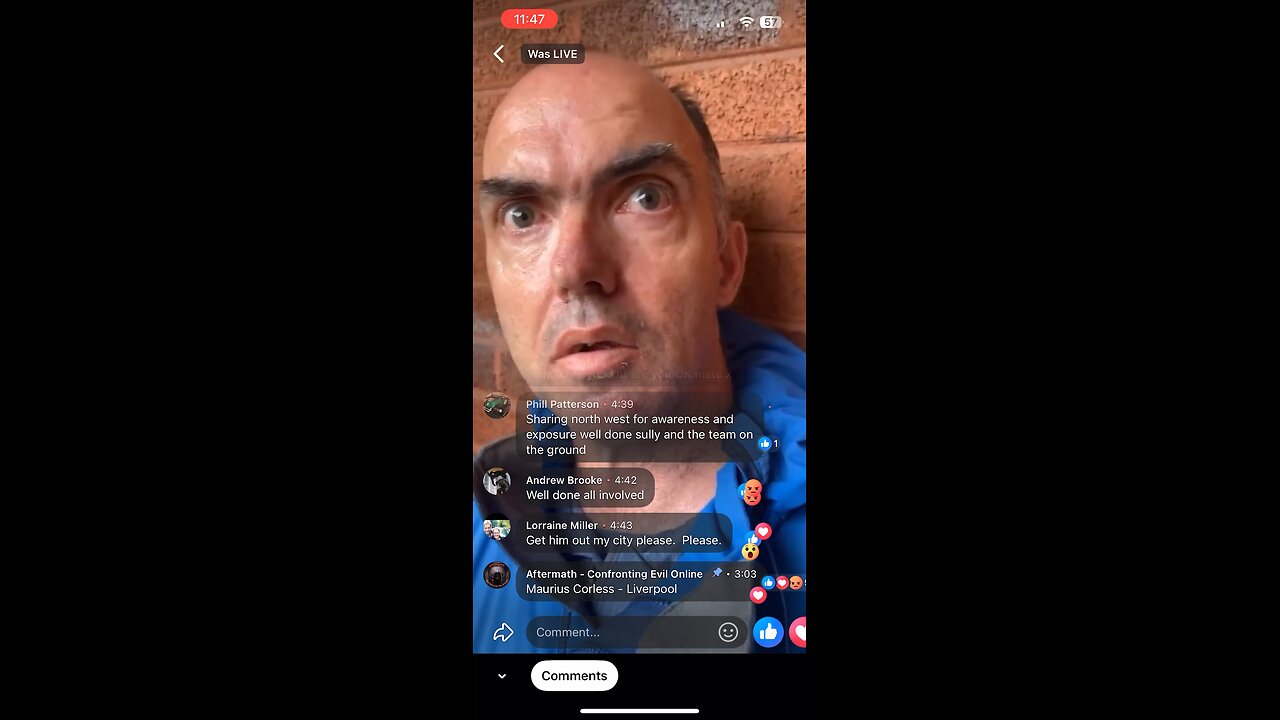Open Aftermath - Confronting Evil Online's avatar
The image size is (1280, 720).
coord(497,575)
